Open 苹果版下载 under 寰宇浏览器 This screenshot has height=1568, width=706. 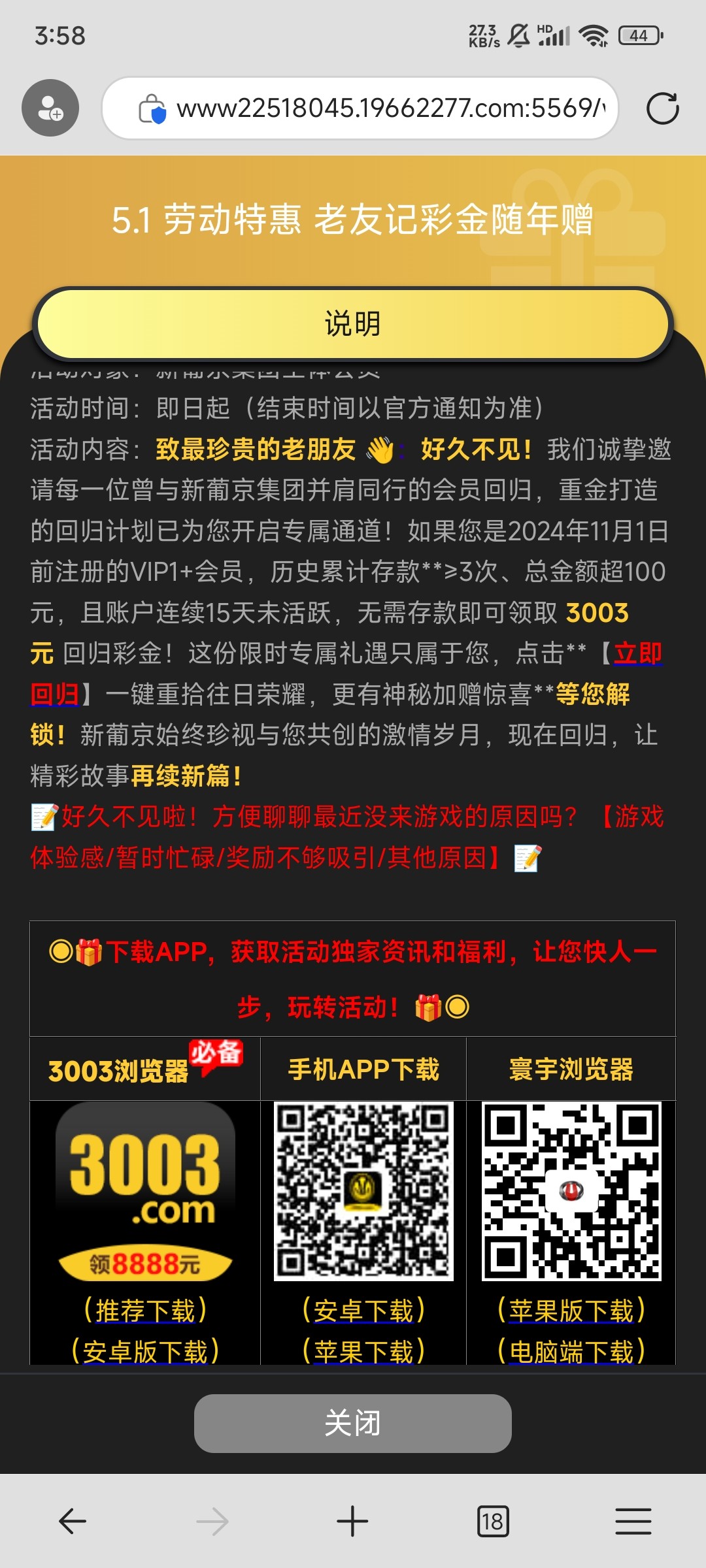pos(571,1311)
